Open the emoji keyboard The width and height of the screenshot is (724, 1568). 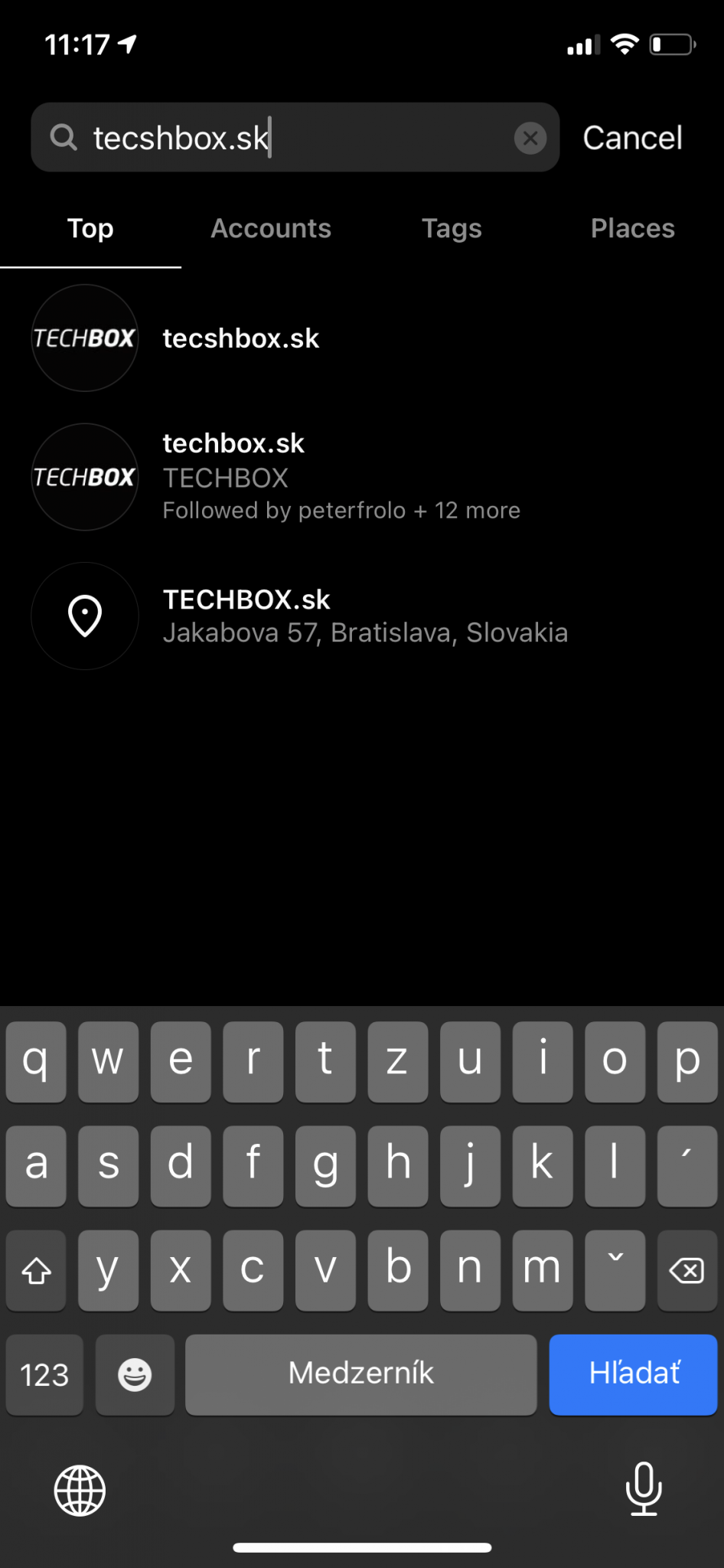point(135,1374)
